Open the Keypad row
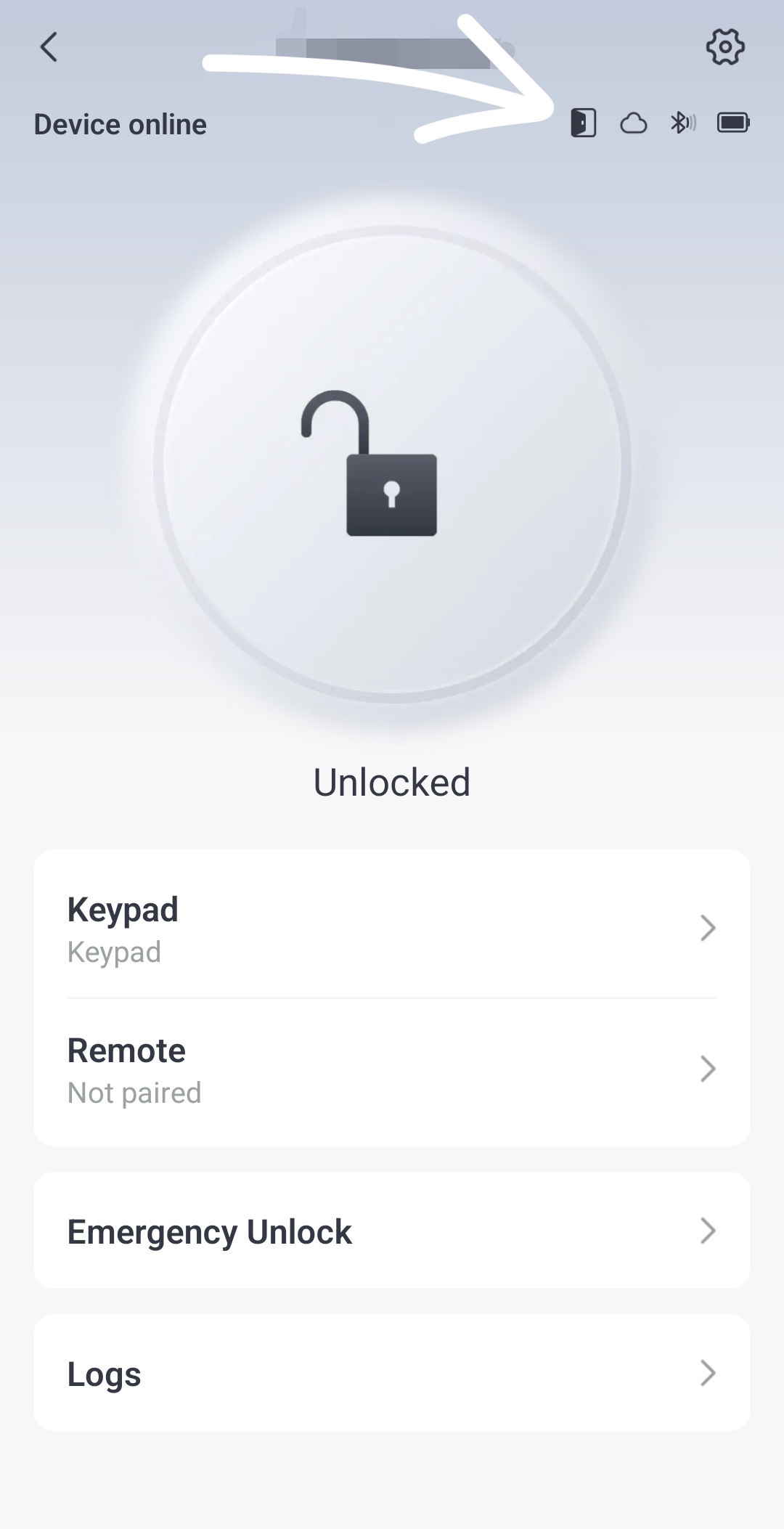The image size is (784, 1529). [x=392, y=928]
